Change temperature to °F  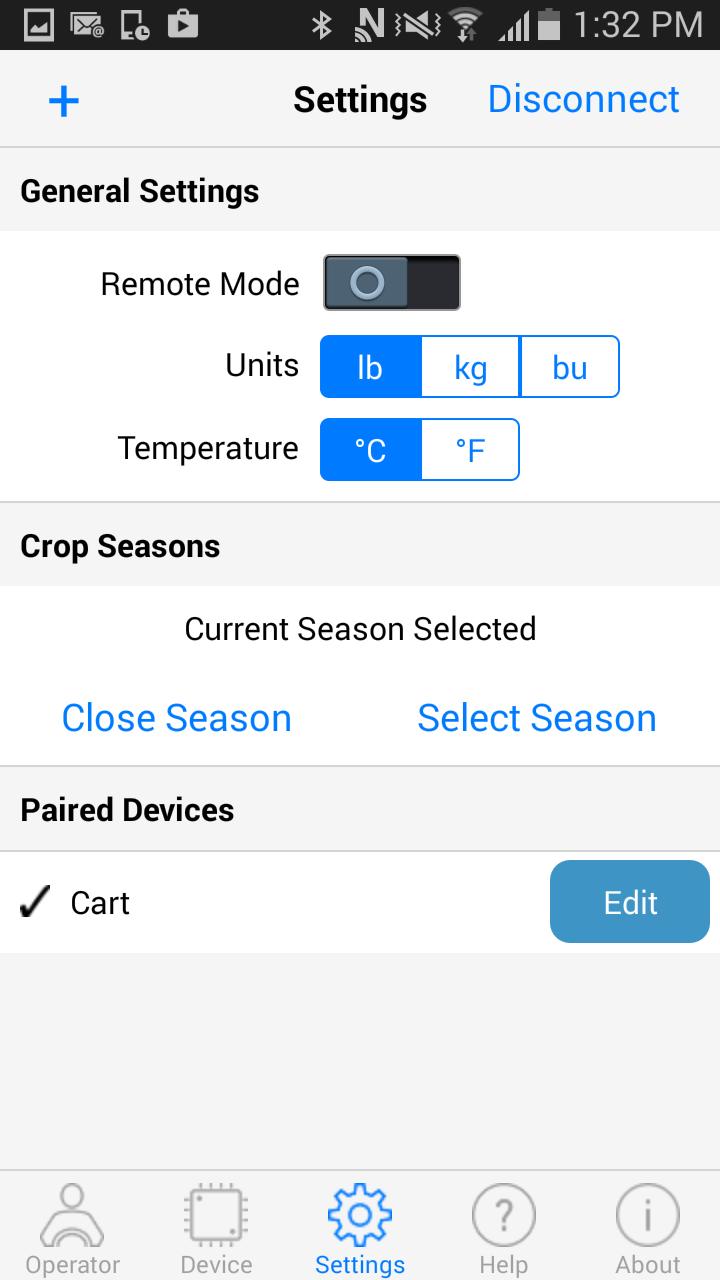pos(470,450)
